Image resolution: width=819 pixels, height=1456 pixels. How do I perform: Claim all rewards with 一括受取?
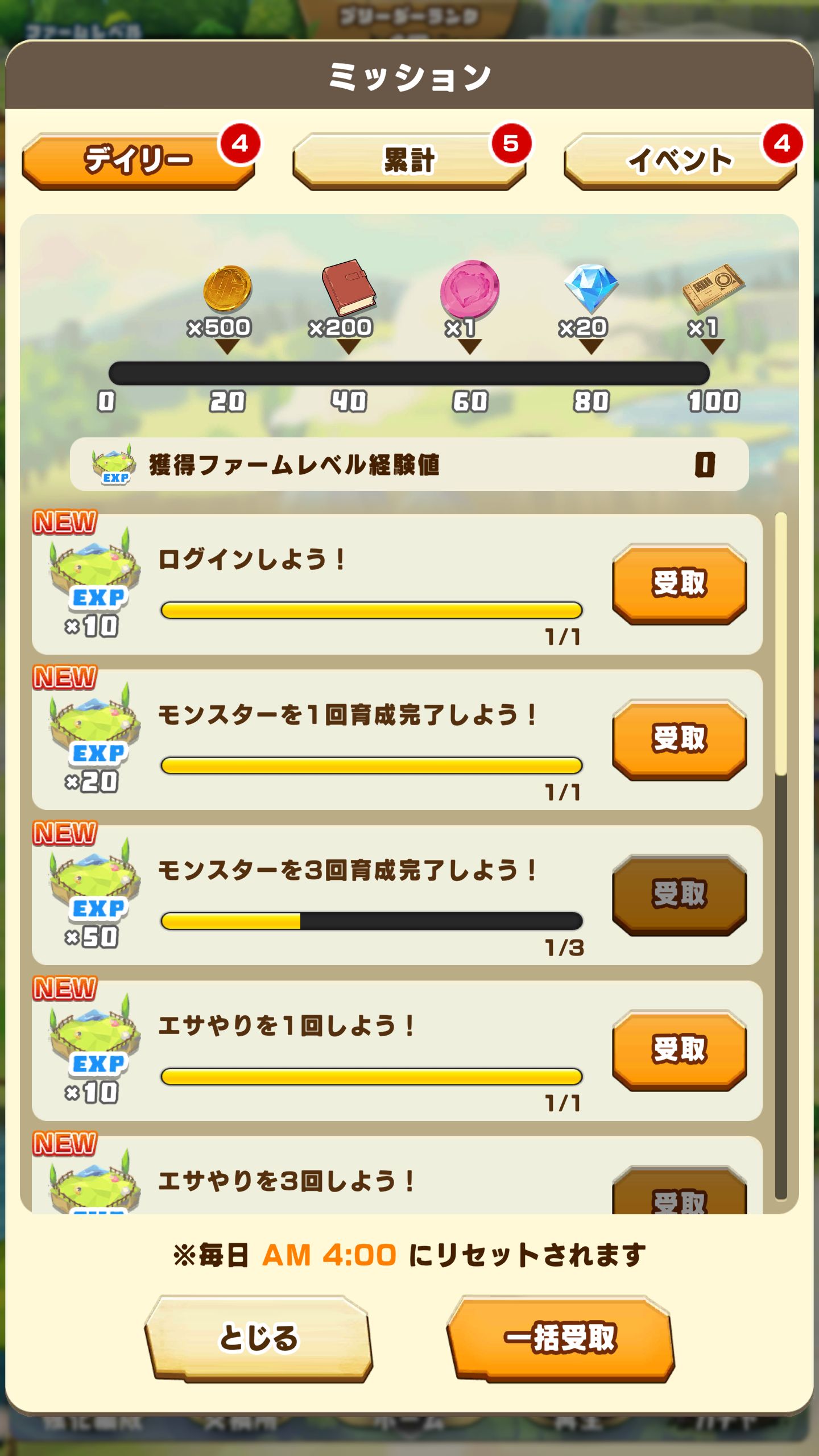[x=560, y=1338]
